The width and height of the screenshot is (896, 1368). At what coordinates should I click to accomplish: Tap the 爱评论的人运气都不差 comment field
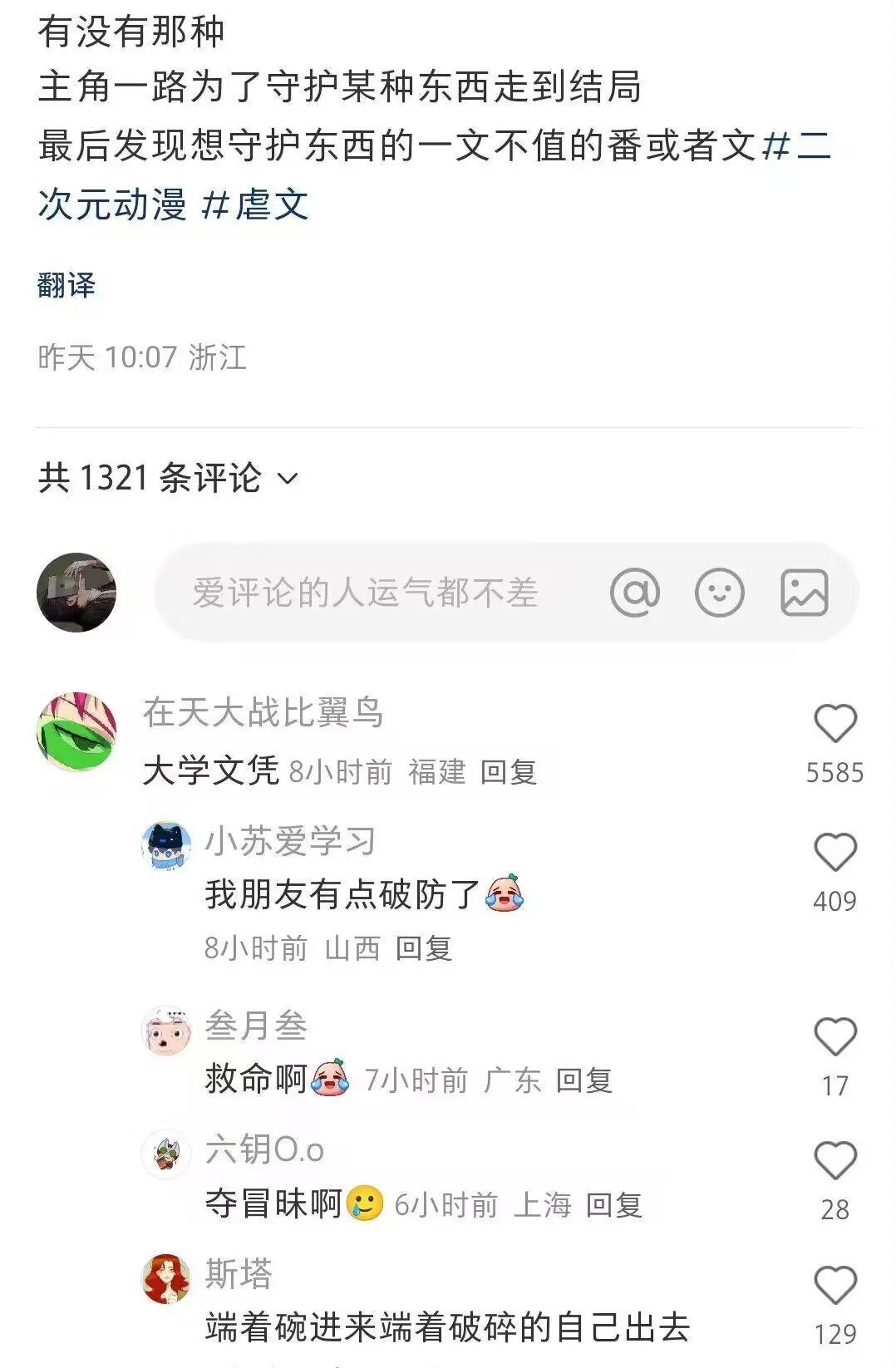pyautogui.click(x=366, y=593)
